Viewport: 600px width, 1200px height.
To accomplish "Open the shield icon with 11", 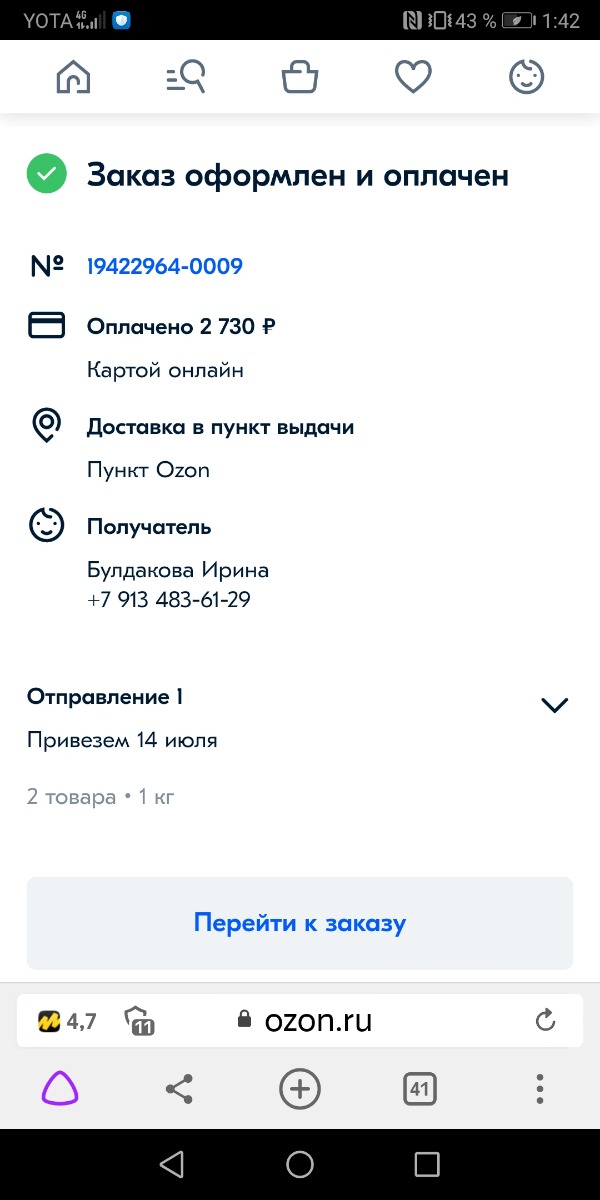I will click(x=139, y=1021).
